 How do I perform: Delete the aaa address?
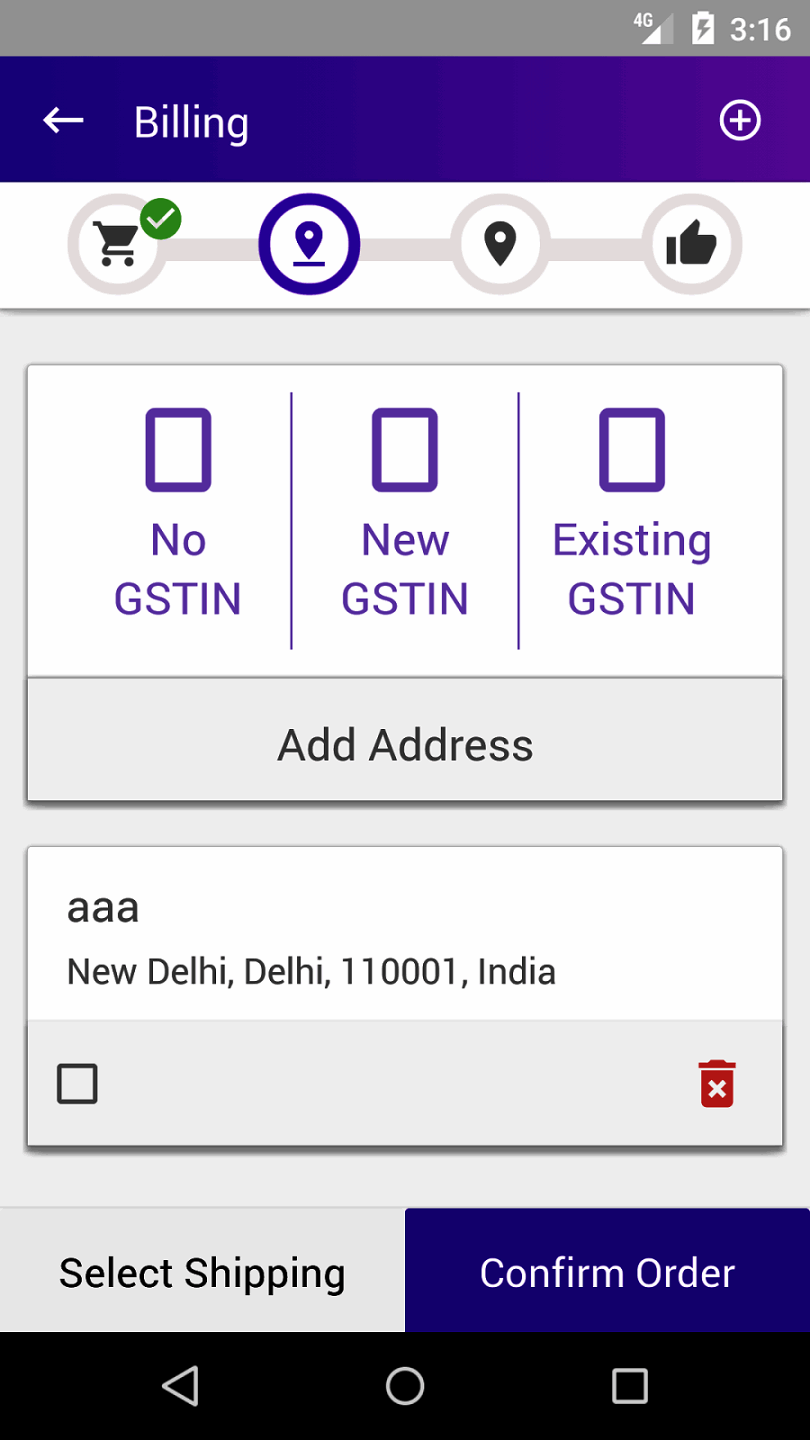coord(716,1084)
